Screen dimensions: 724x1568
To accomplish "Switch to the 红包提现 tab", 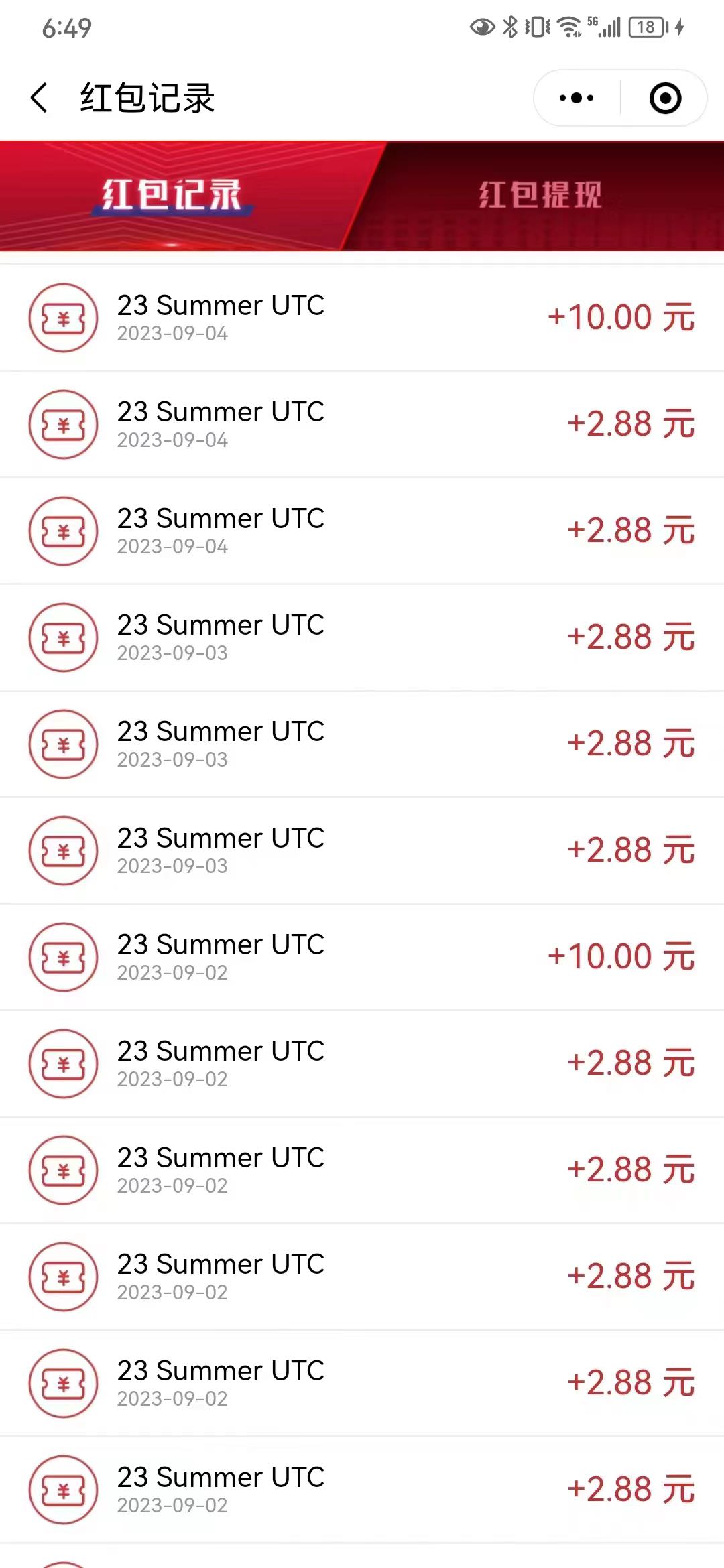I will 540,196.
